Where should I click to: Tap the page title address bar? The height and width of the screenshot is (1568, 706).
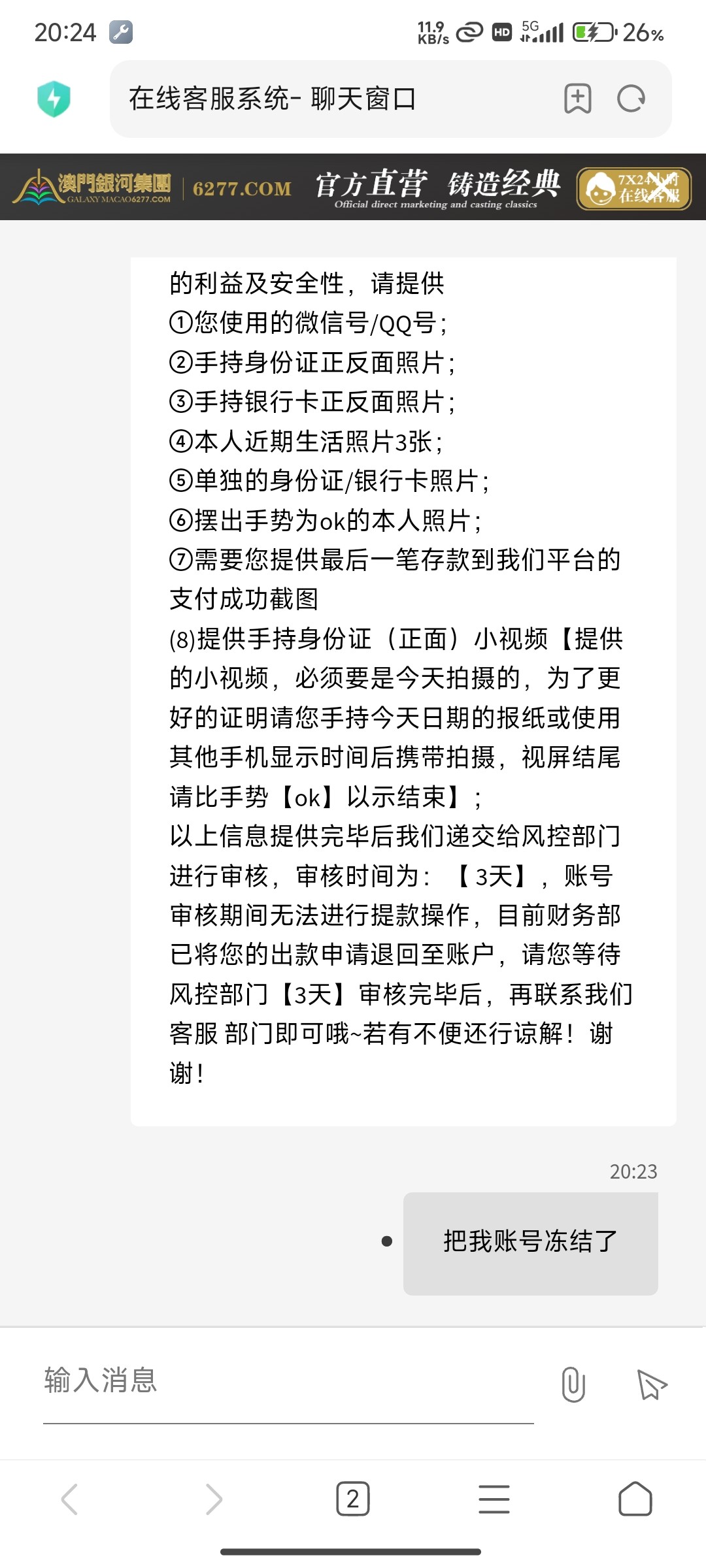[327, 99]
